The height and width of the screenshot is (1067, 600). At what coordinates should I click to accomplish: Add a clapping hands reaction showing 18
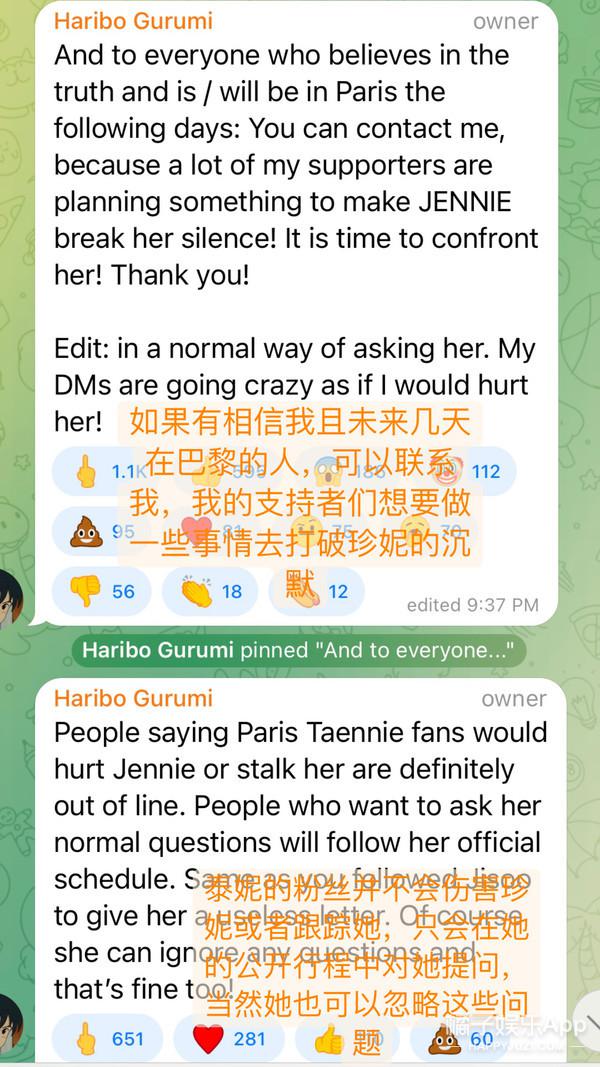click(213, 591)
